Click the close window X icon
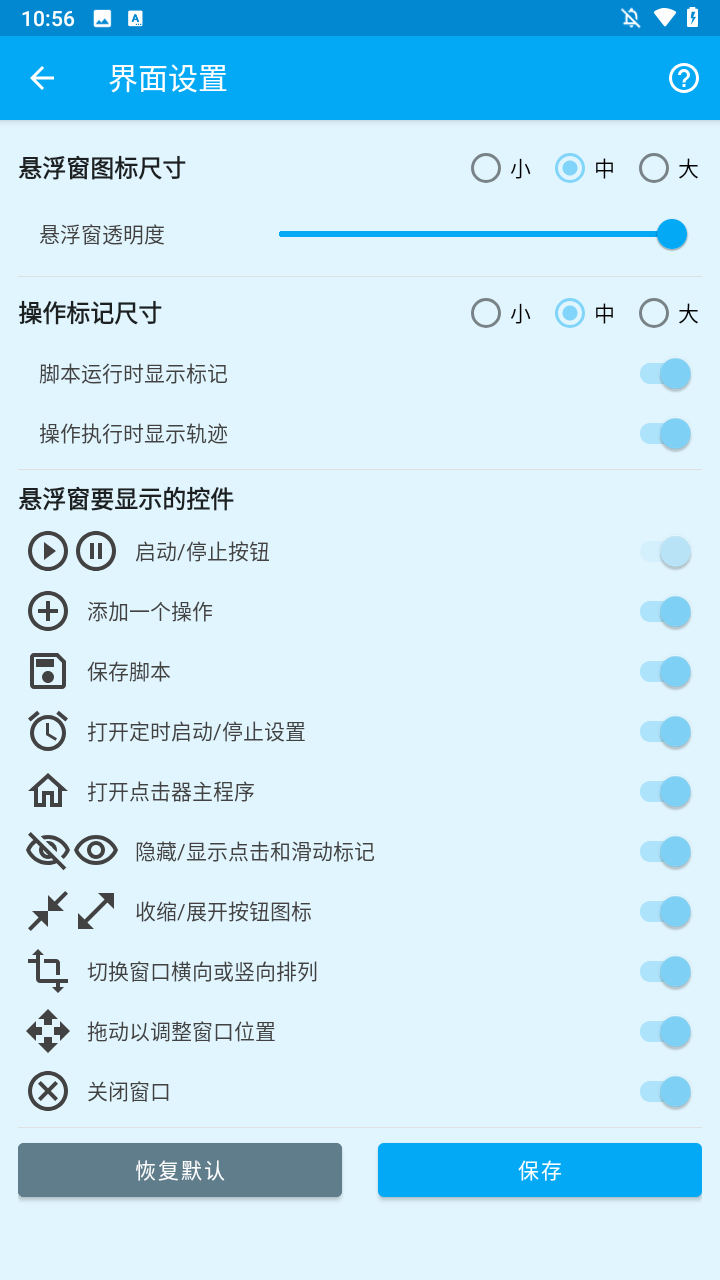The image size is (720, 1280). (x=48, y=1091)
